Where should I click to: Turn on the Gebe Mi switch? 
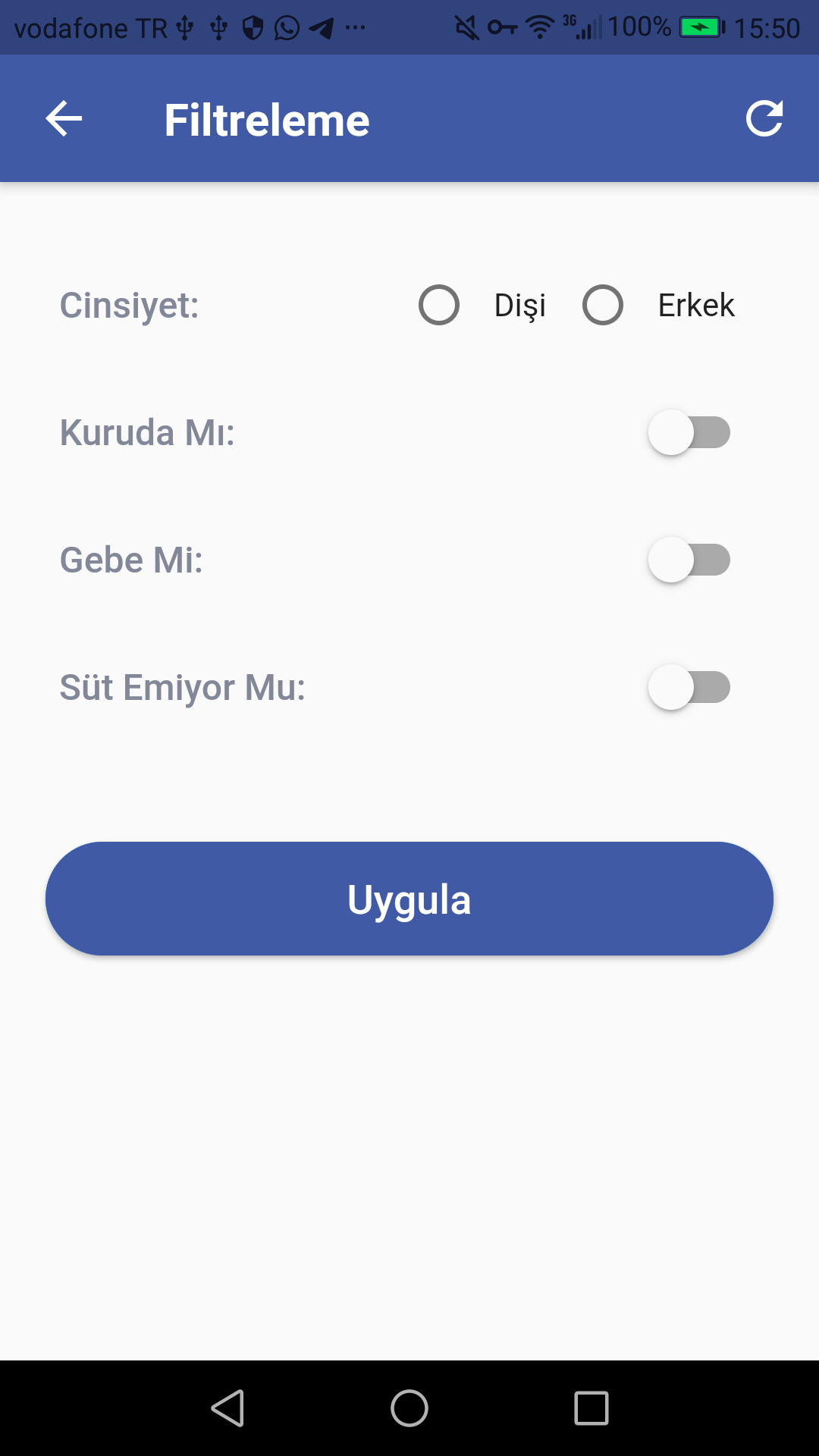click(x=688, y=559)
